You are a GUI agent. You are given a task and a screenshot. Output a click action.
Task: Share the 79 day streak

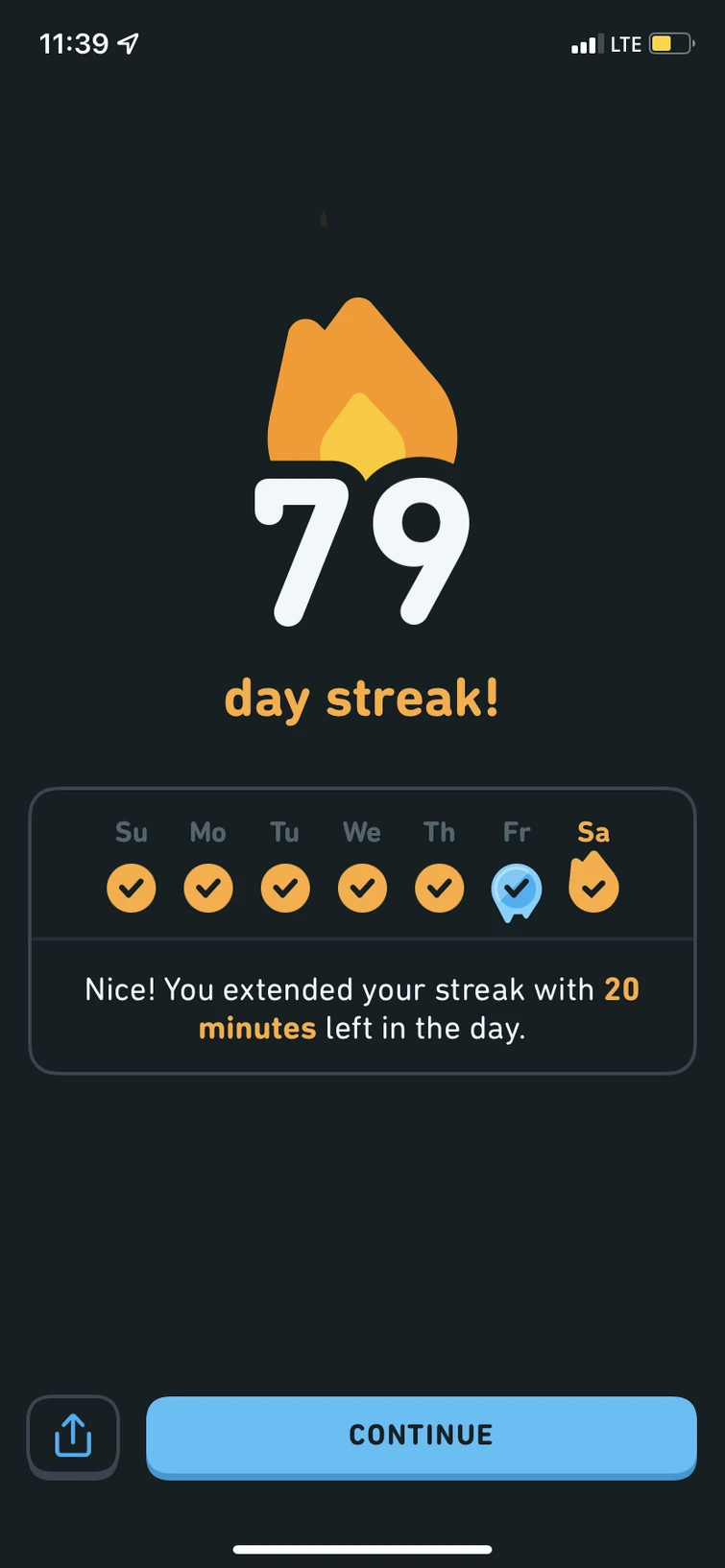(x=73, y=1436)
